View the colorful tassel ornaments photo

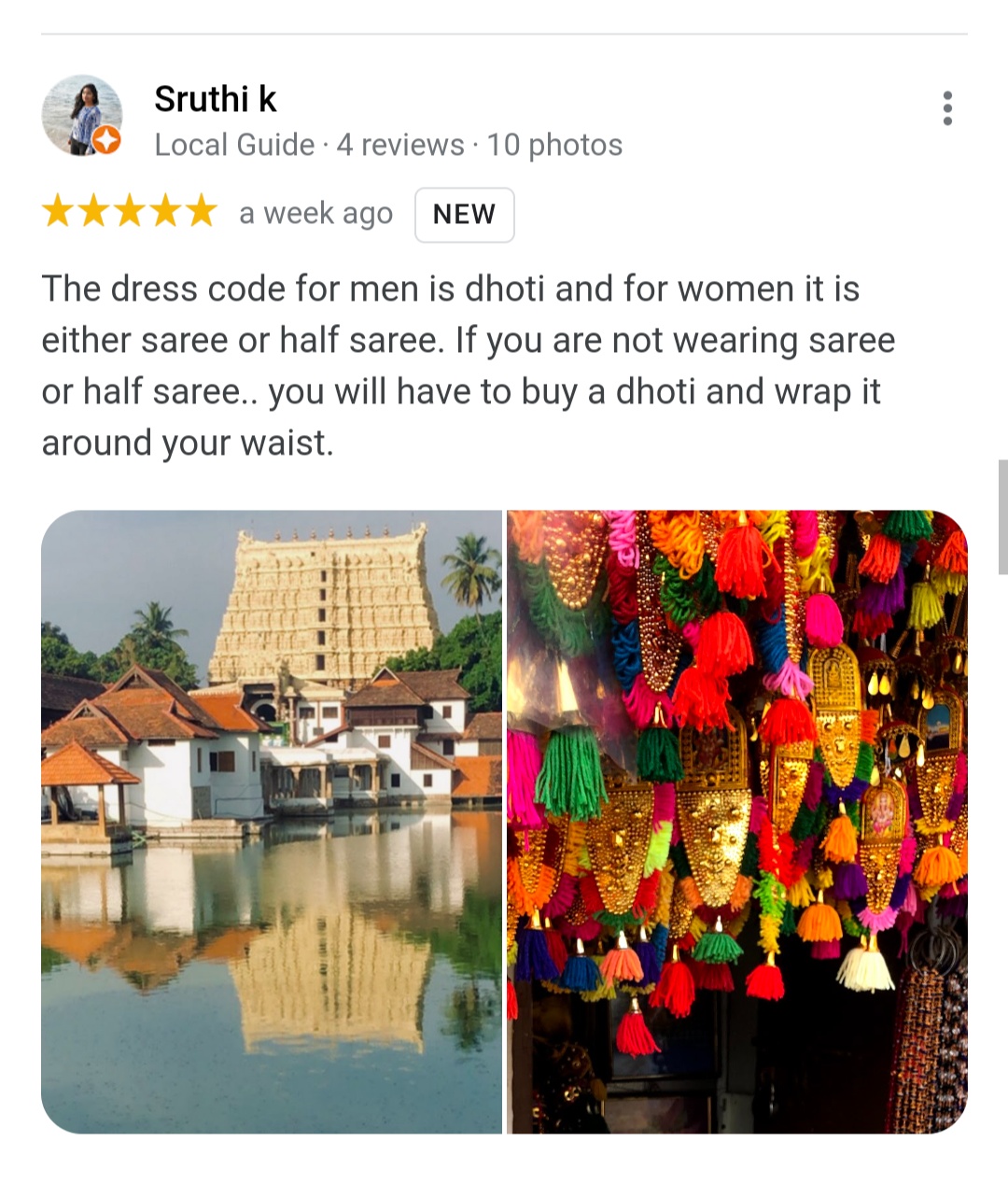(x=737, y=822)
